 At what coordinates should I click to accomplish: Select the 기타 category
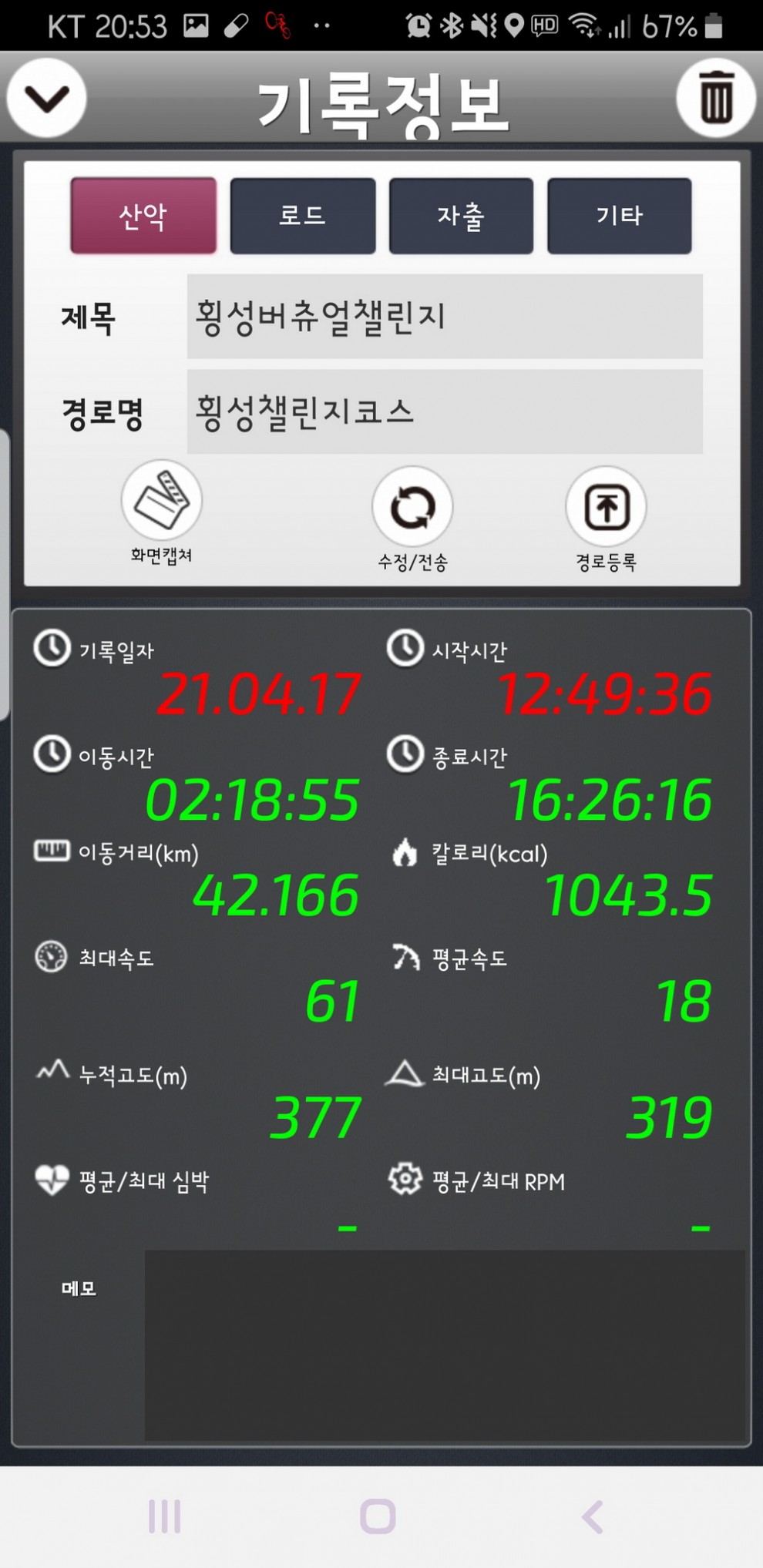619,216
